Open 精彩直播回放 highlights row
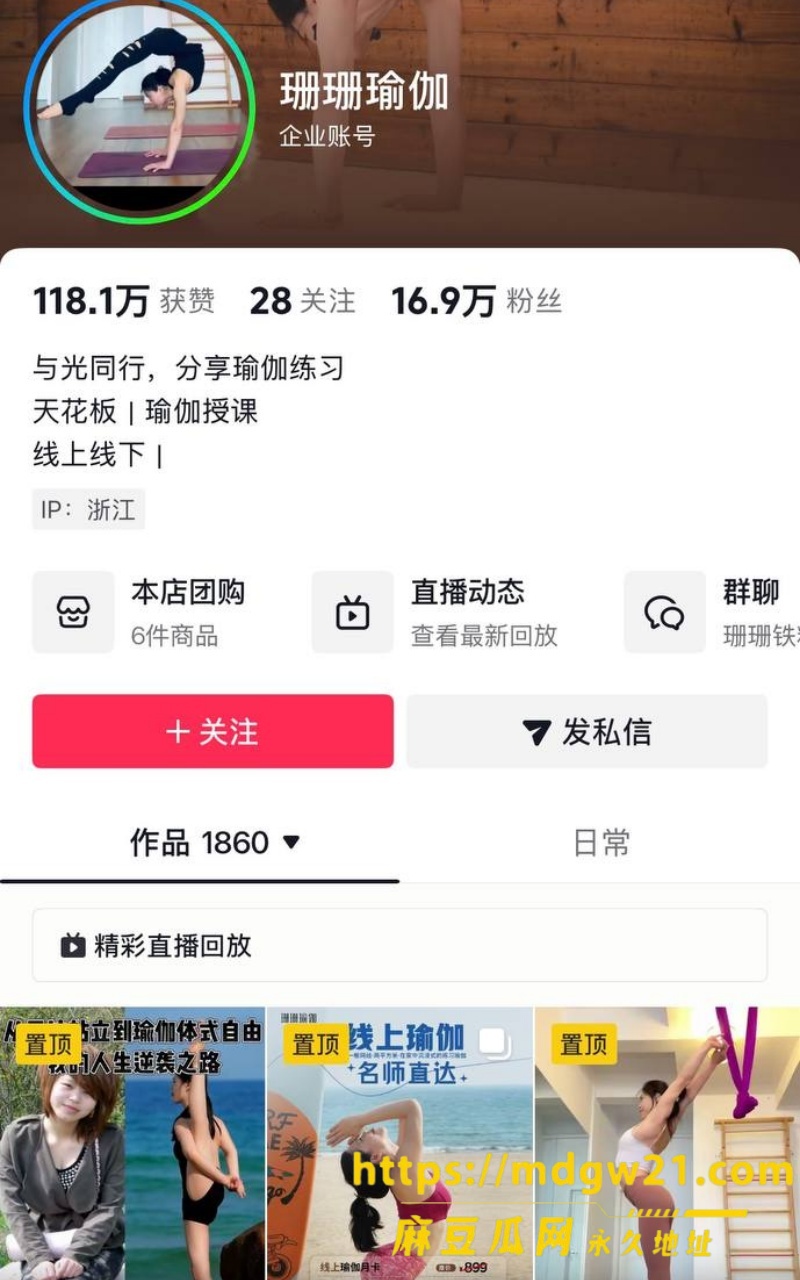 [x=400, y=945]
